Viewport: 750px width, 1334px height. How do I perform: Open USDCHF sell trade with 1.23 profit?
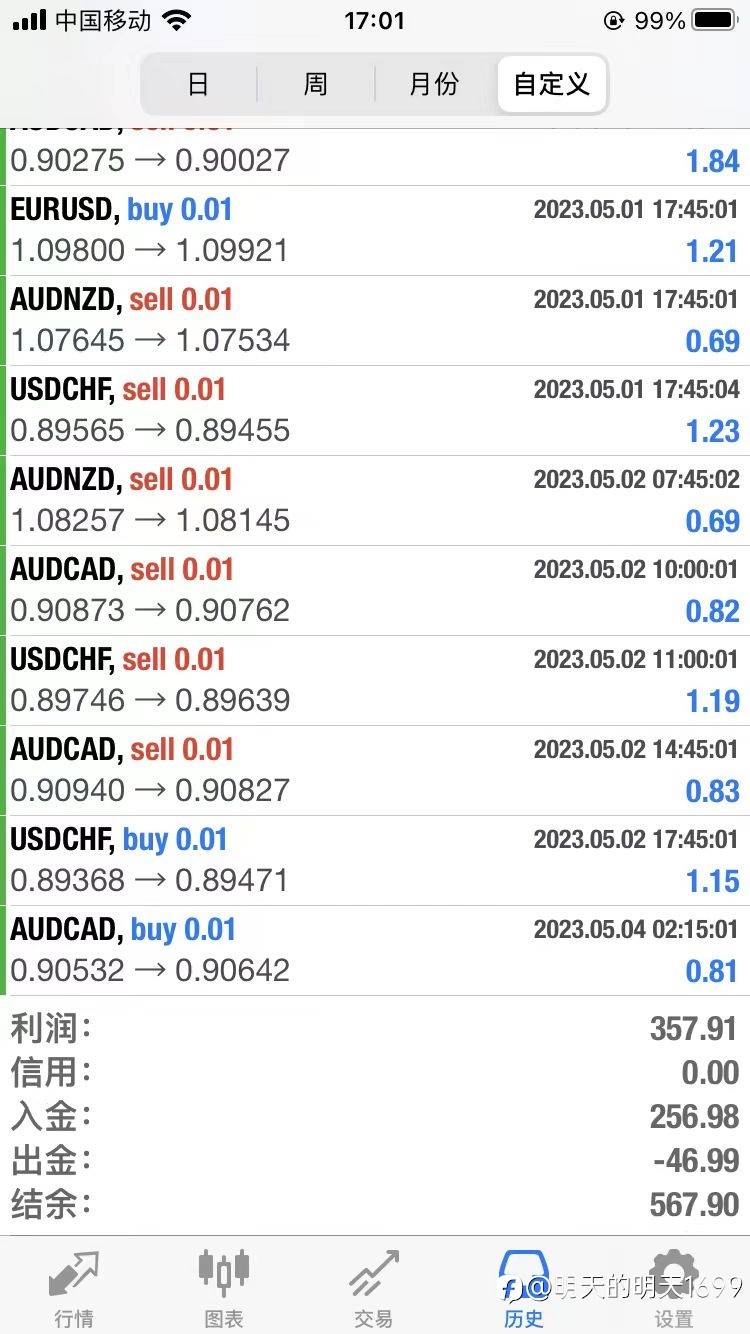click(375, 411)
